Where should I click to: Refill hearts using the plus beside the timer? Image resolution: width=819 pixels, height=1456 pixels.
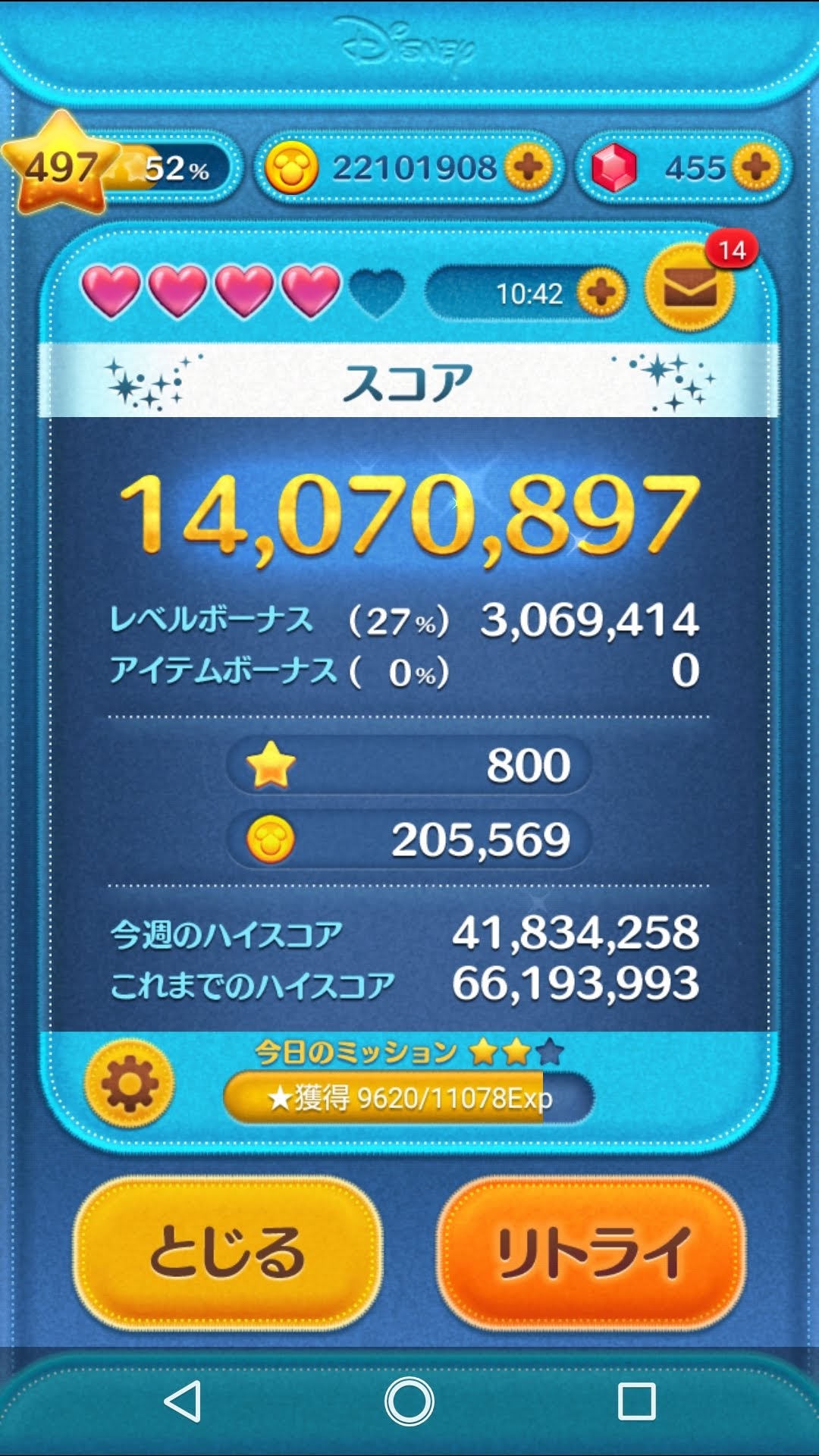tap(601, 293)
